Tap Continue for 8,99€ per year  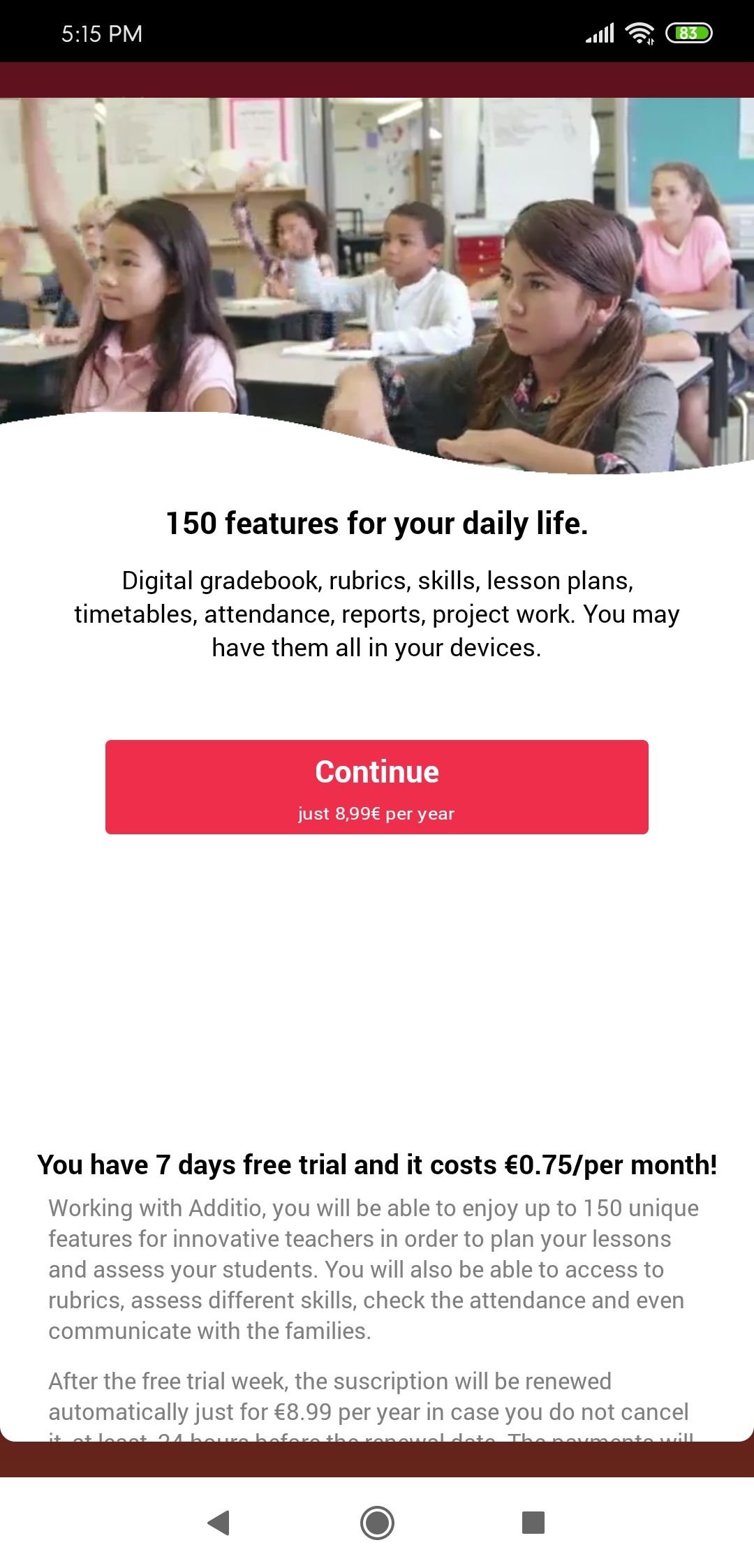pyautogui.click(x=377, y=787)
